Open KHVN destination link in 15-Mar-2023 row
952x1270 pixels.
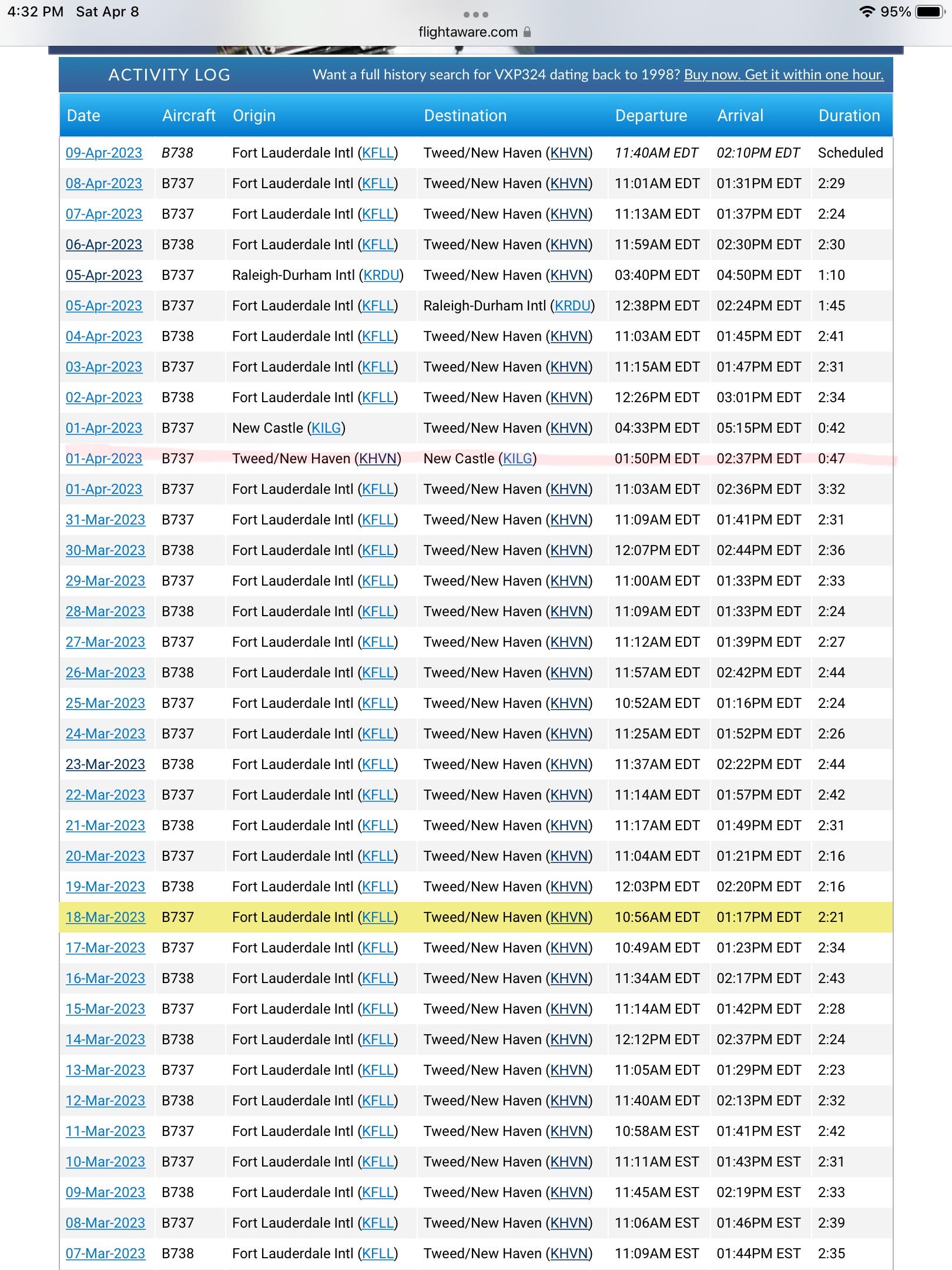(x=569, y=1009)
